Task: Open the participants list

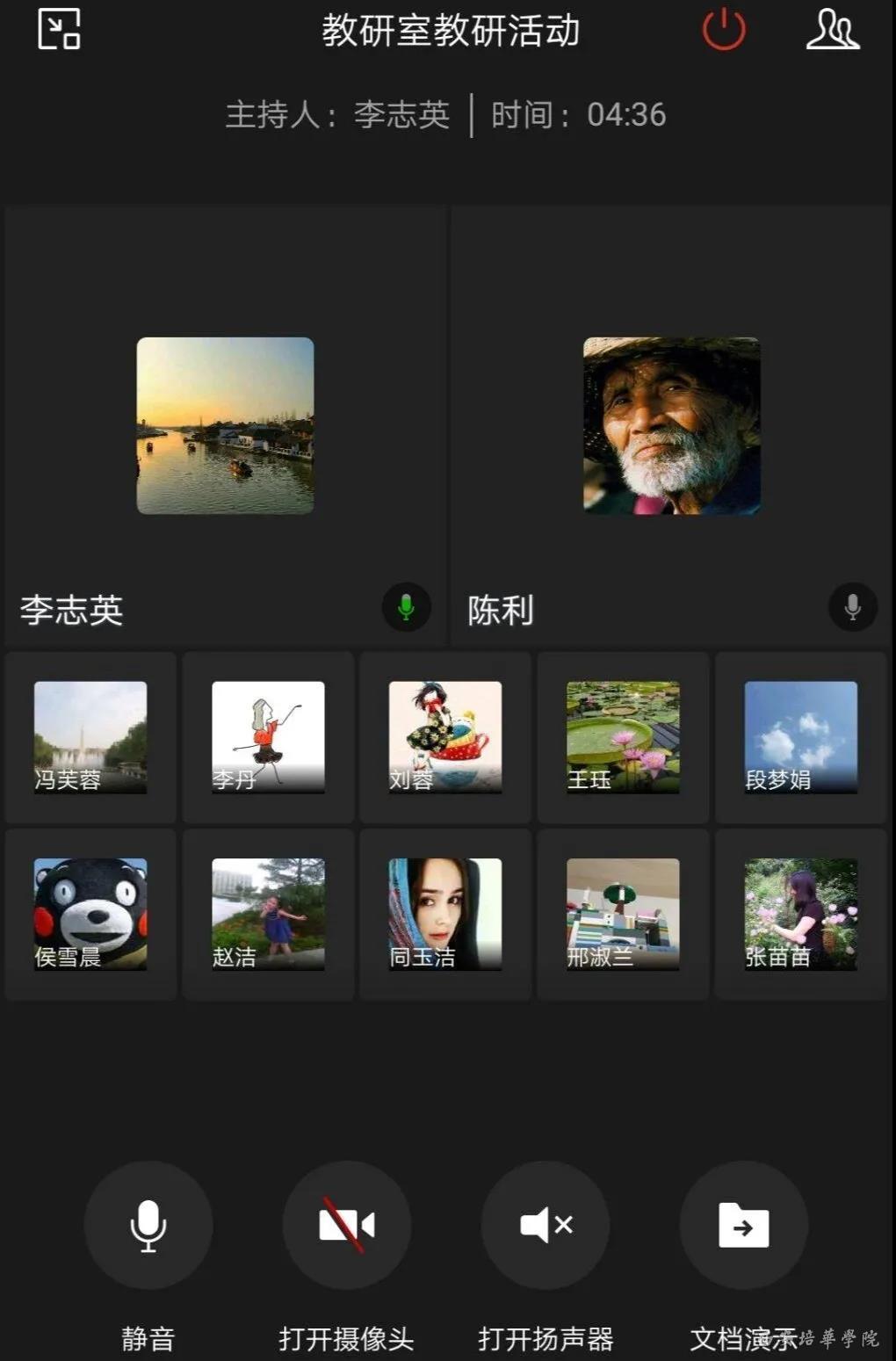Action: (x=832, y=30)
